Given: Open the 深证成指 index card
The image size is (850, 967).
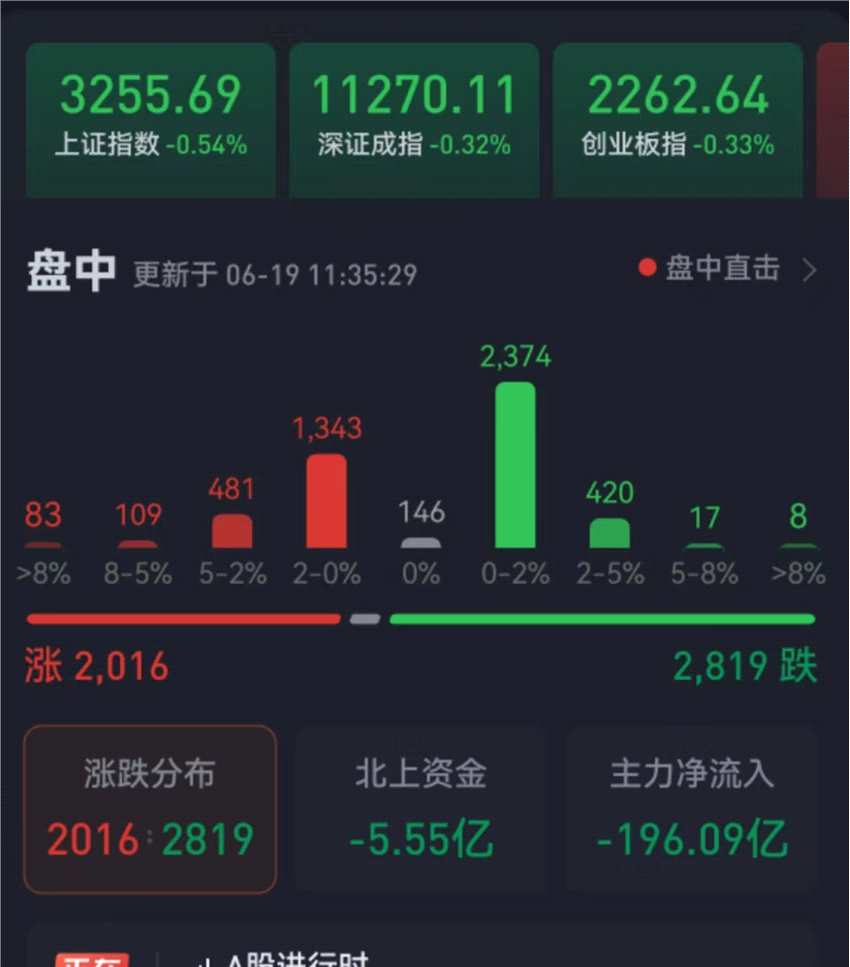Looking at the screenshot, I should (414, 118).
